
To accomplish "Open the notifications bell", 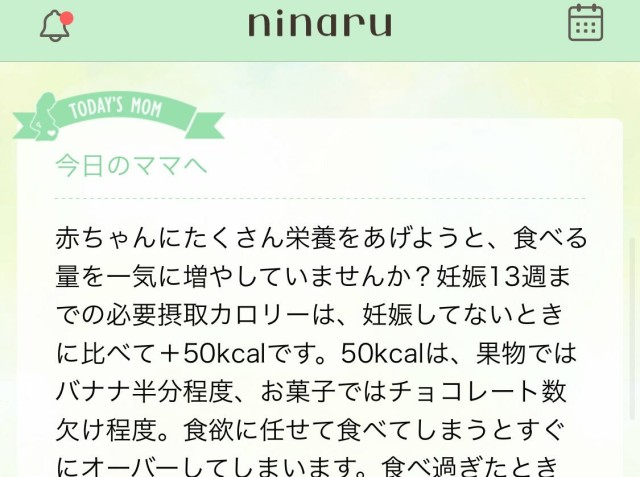I will (55, 25).
